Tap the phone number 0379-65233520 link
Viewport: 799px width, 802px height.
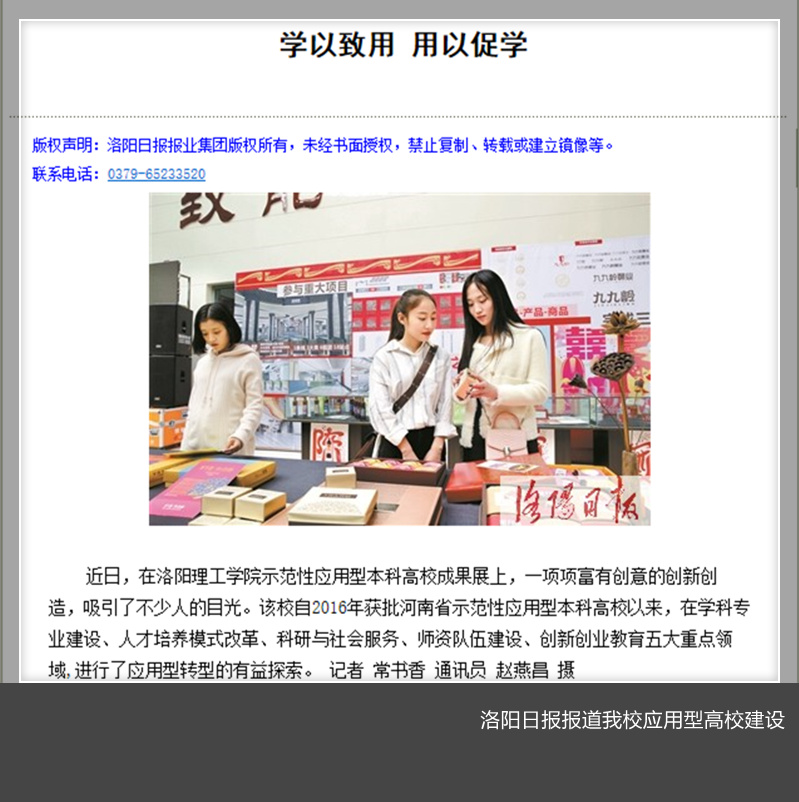(x=157, y=174)
